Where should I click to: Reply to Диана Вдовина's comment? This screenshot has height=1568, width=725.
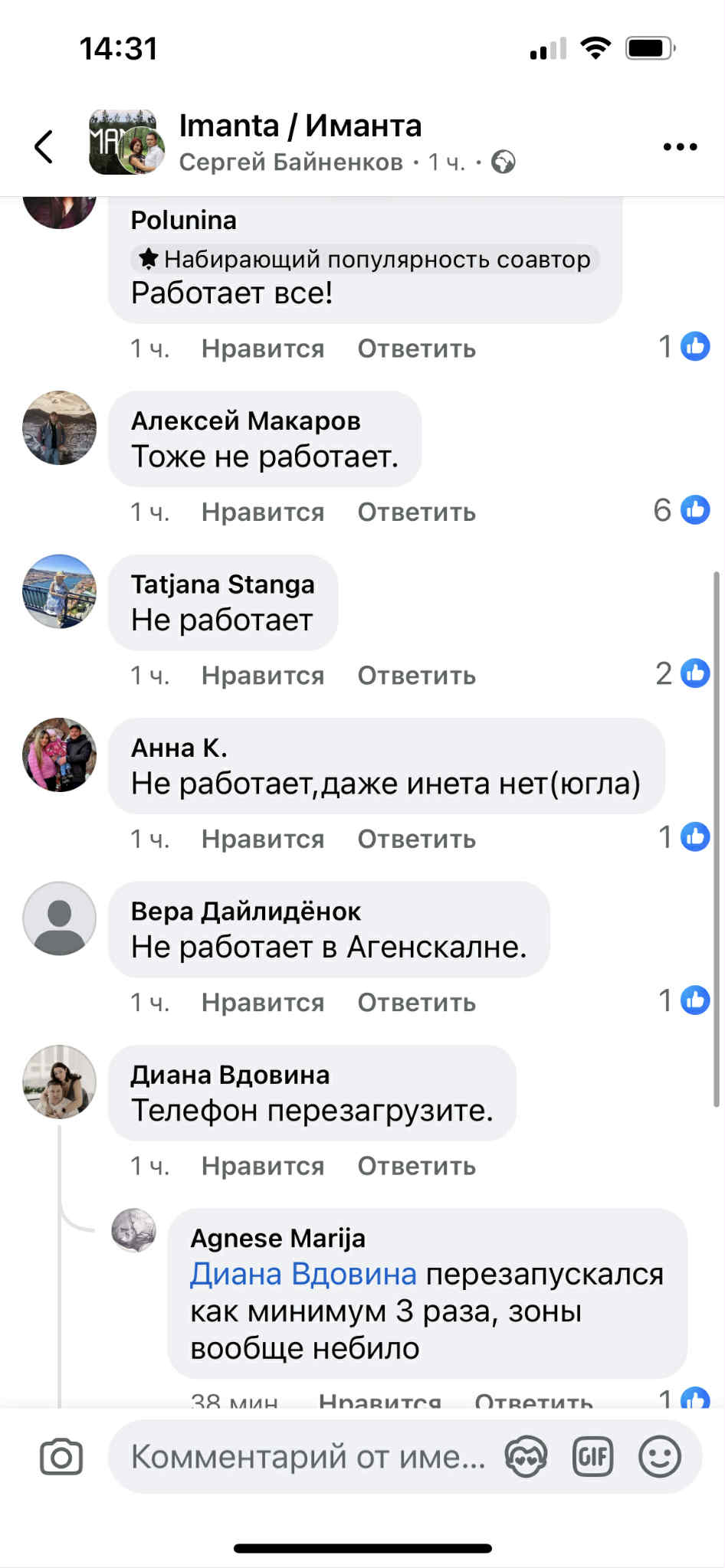pyautogui.click(x=416, y=1166)
